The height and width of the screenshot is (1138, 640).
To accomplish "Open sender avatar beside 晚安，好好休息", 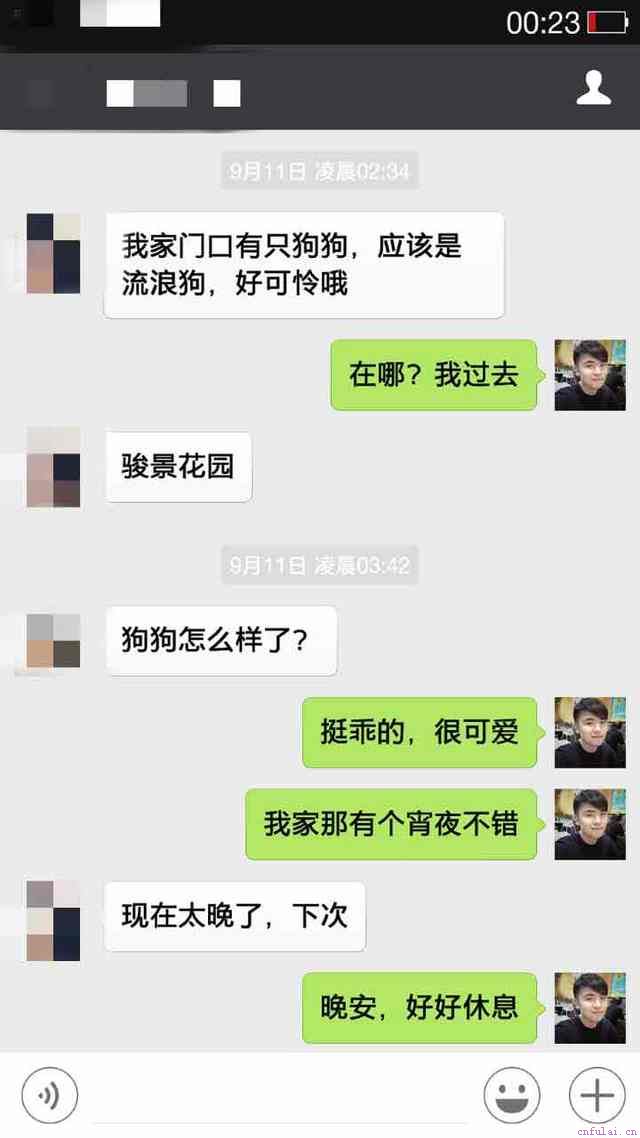I will [x=590, y=1008].
